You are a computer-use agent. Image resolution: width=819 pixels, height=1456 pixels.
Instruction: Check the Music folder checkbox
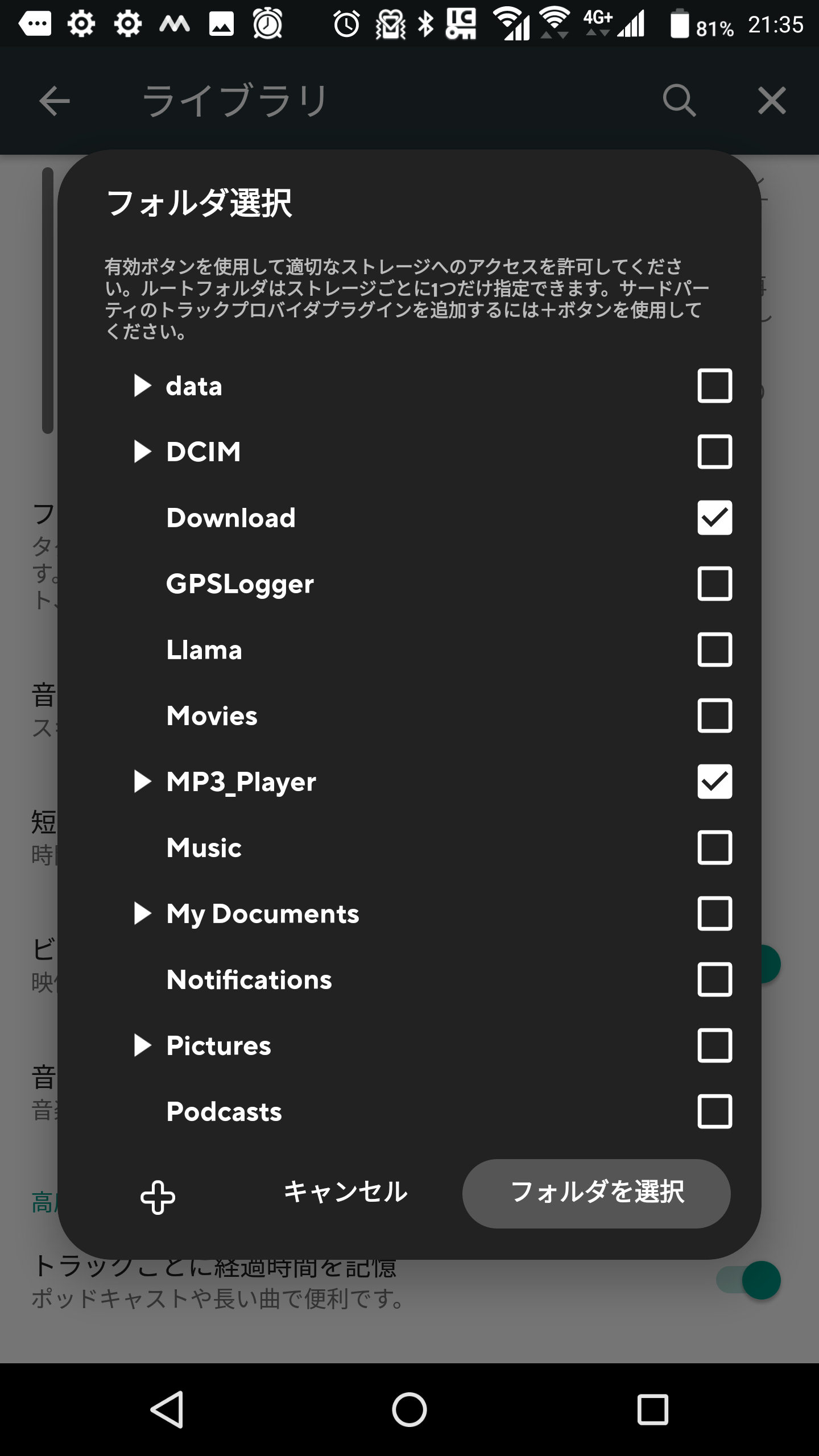(714, 847)
